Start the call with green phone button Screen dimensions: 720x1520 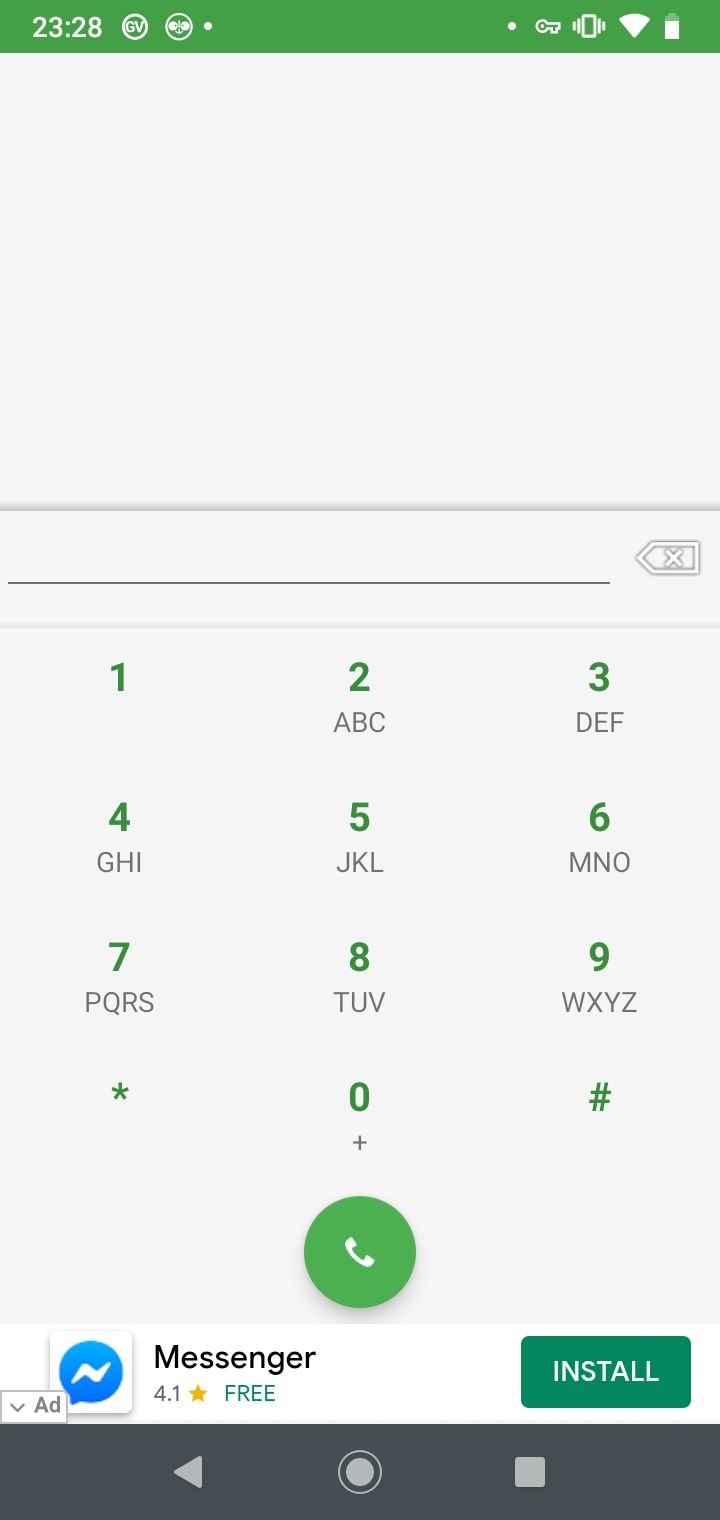(x=360, y=1252)
